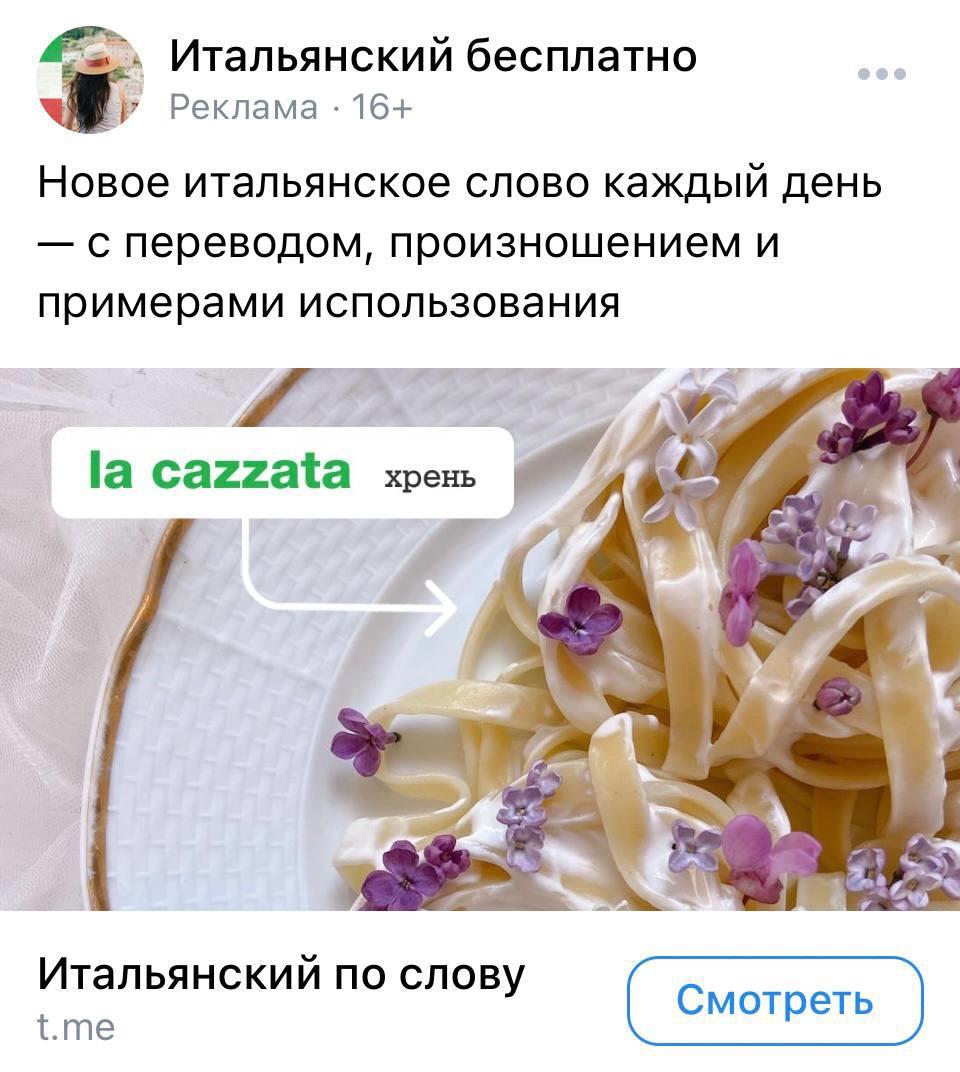Open the Итальянский бесплатно profile avatar
The width and height of the screenshot is (960, 1072).
[x=90, y=80]
